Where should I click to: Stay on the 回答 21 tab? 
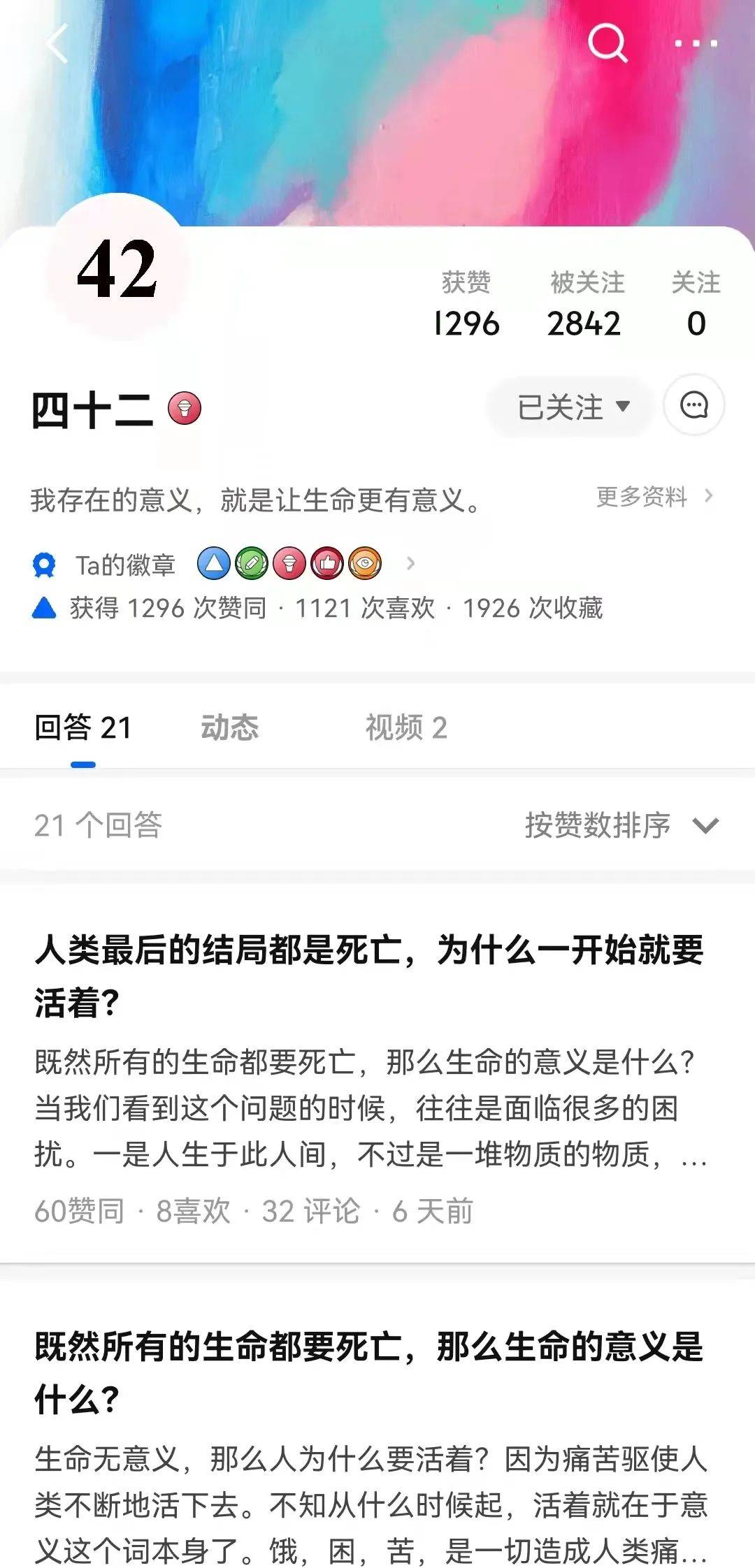tap(84, 727)
